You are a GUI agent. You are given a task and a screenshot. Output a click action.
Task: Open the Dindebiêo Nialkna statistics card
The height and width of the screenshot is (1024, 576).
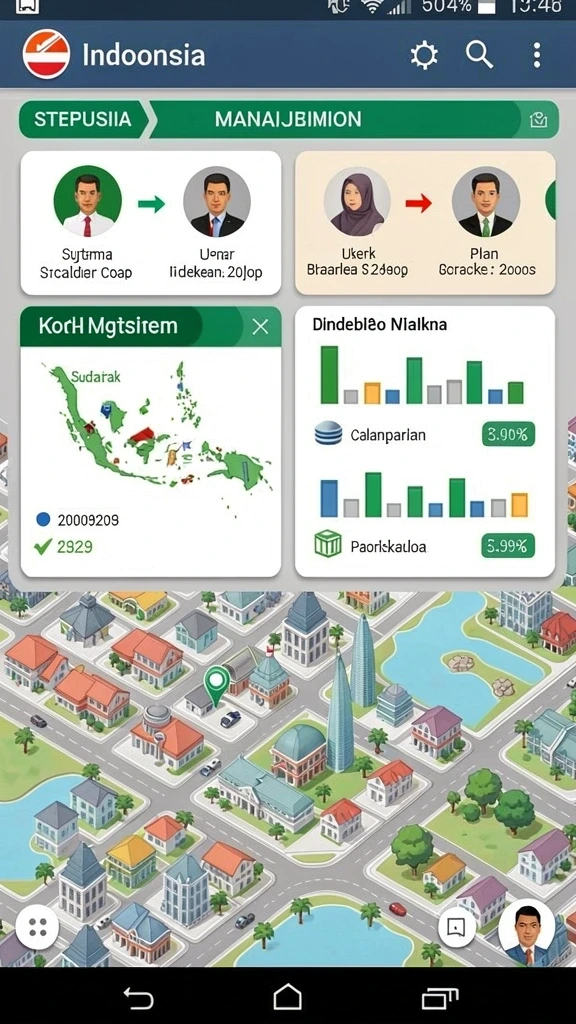[x=425, y=442]
